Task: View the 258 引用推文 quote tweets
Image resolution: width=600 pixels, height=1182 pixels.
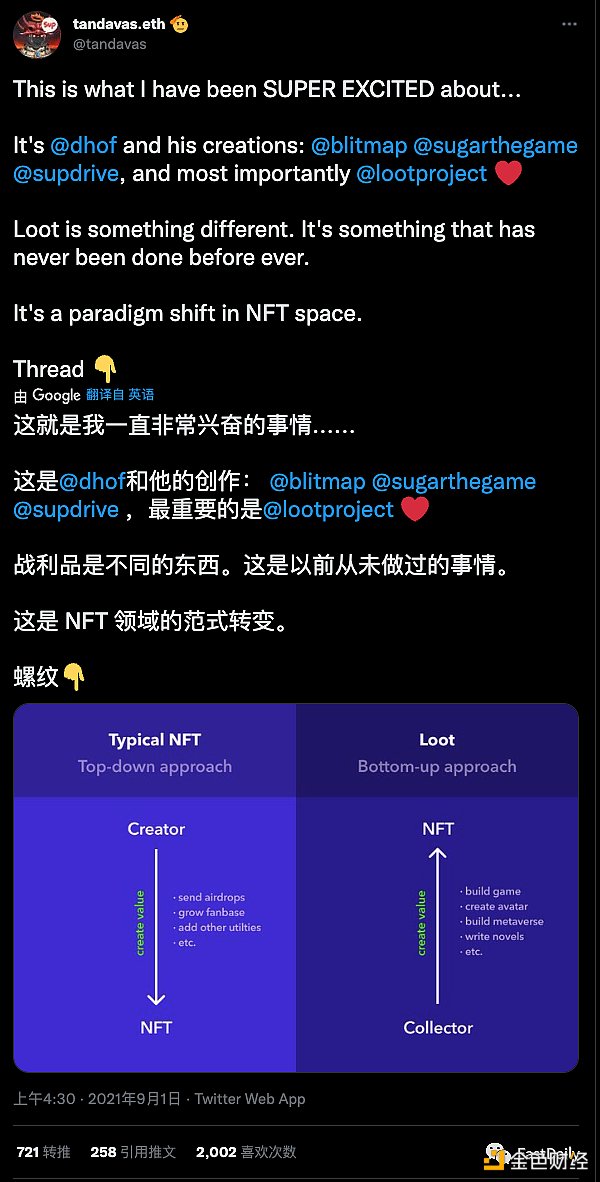Action: (133, 1152)
